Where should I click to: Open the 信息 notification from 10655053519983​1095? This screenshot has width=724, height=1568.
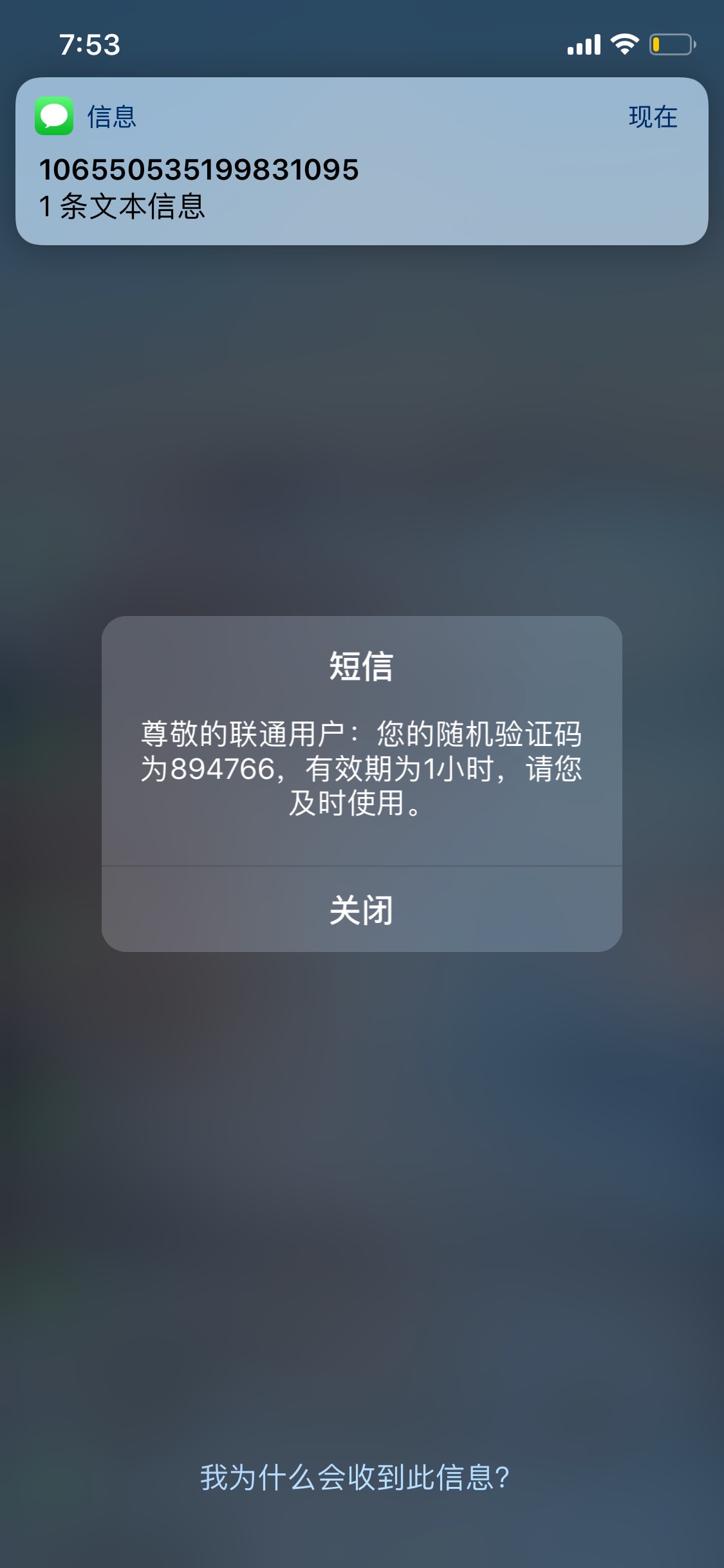(362, 162)
